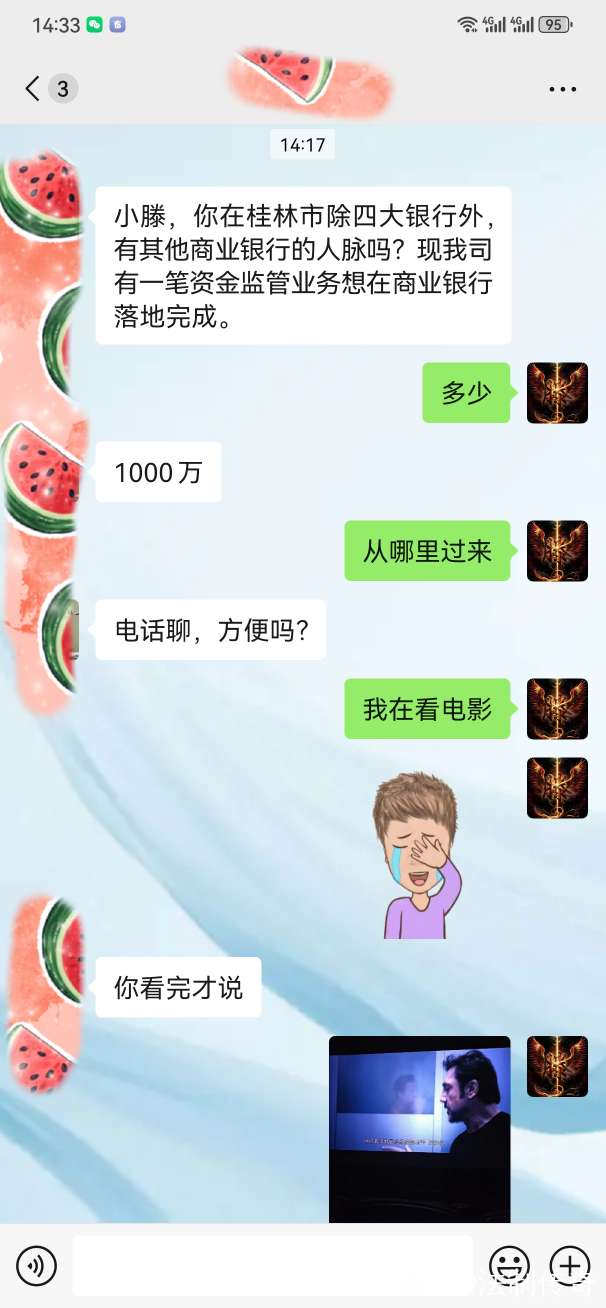Screen dimensions: 606x1308
Task: Open the emoji sticker panel
Action: [508, 1266]
